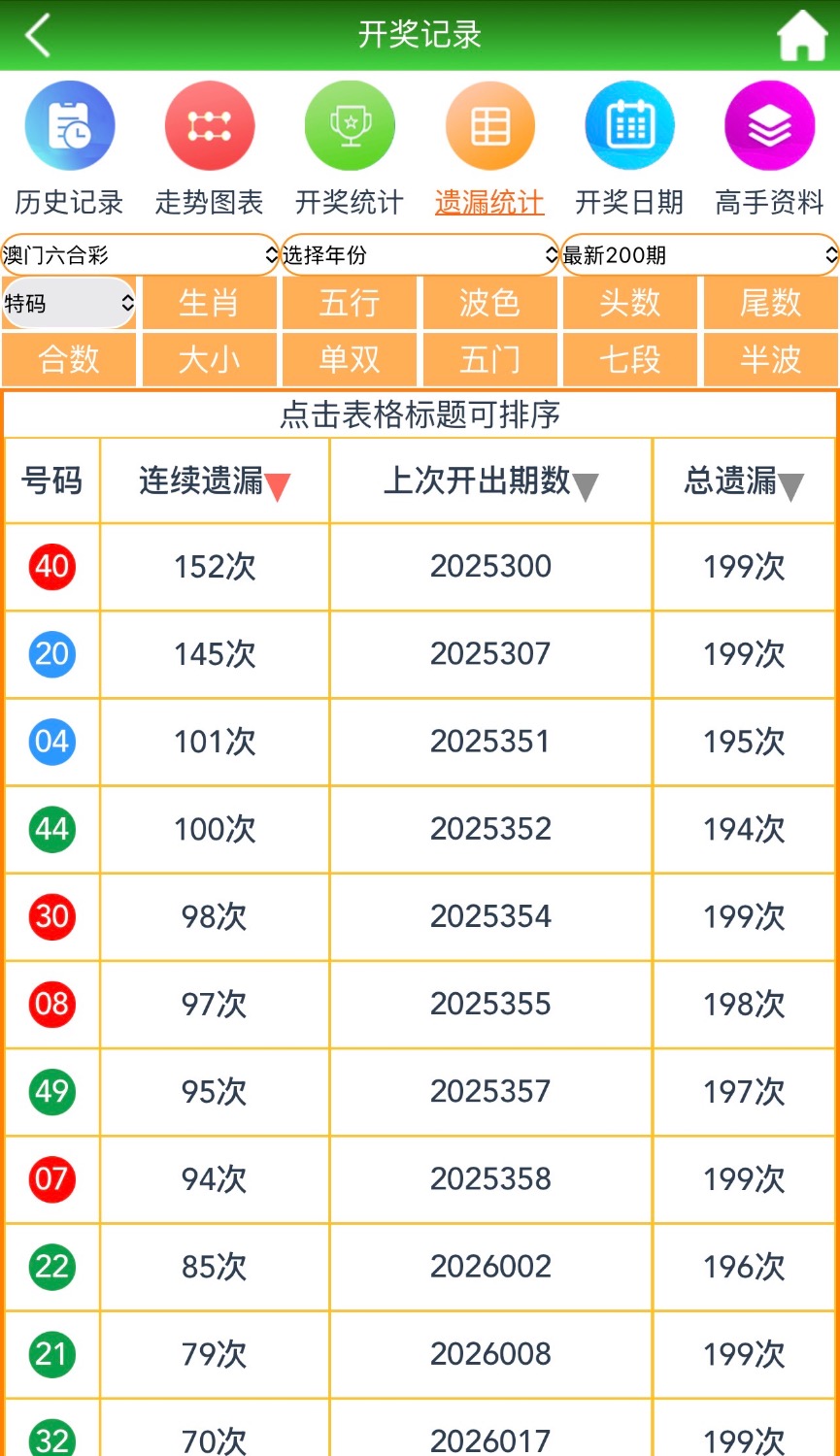The height and width of the screenshot is (1456, 840).
Task: Expand the 最新200期 range dropdown
Action: point(699,255)
